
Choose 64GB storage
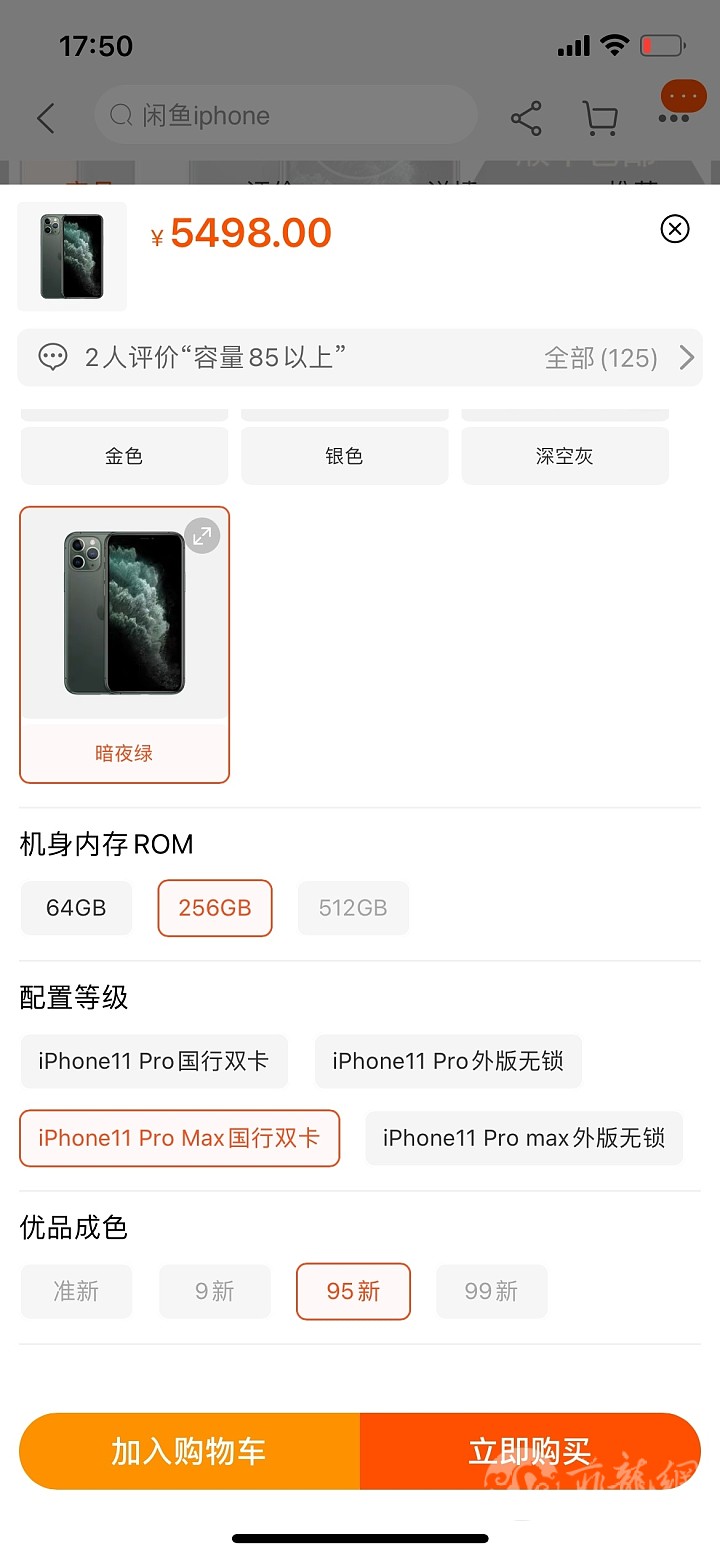click(76, 908)
